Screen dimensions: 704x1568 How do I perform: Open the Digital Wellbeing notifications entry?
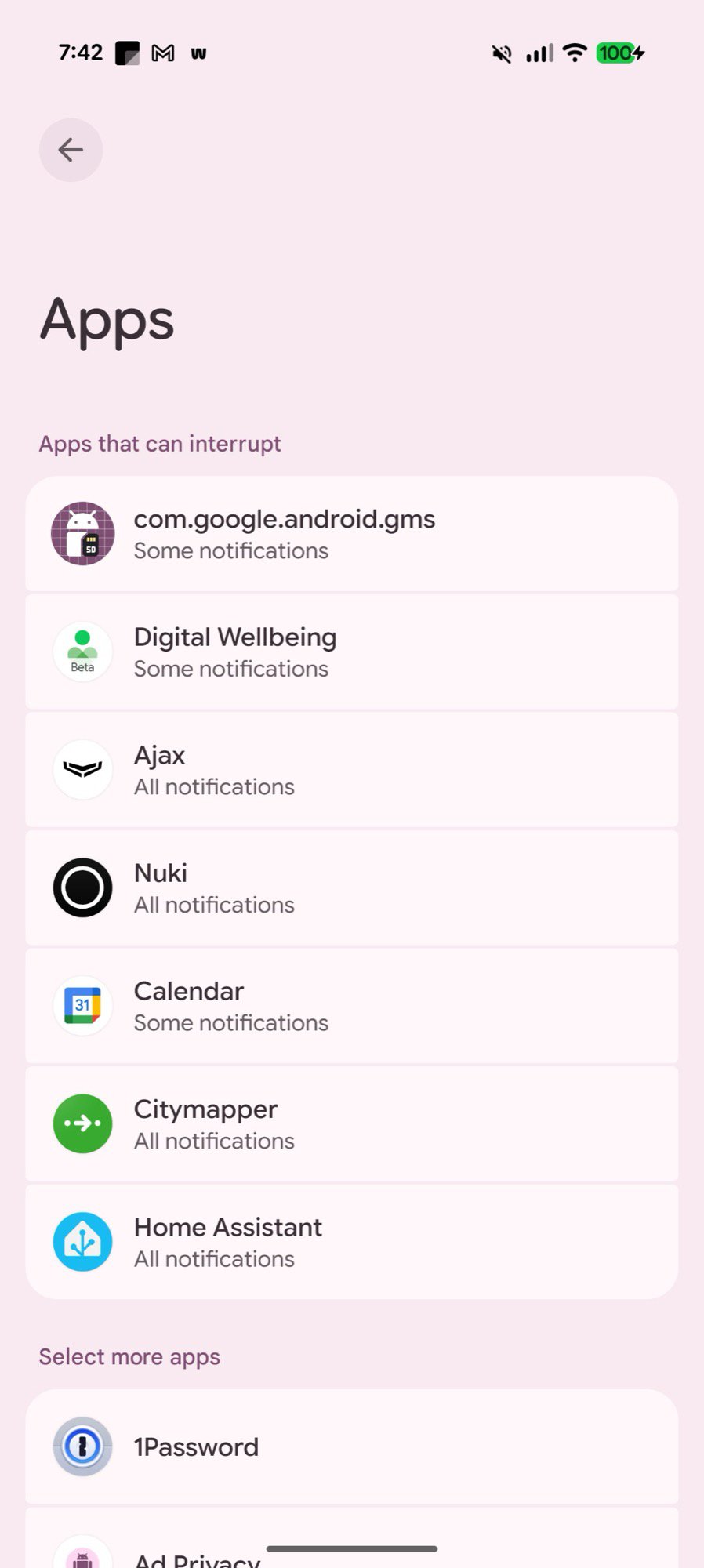(x=352, y=652)
